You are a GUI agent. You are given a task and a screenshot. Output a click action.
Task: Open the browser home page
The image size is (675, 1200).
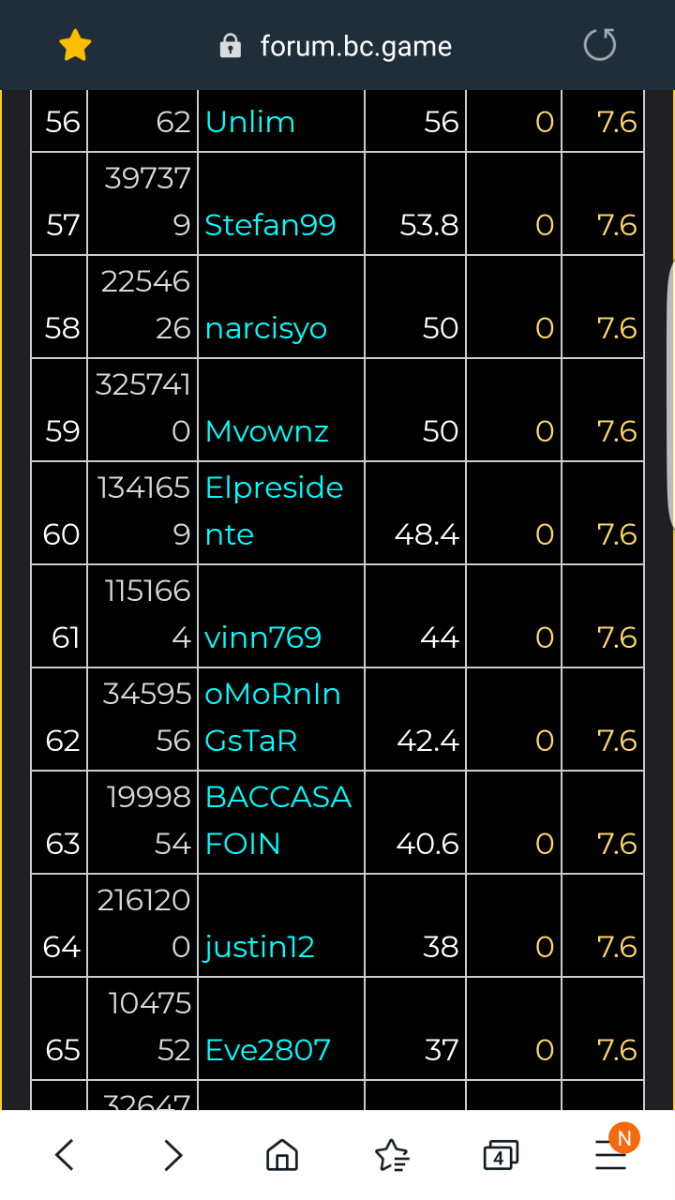282,1156
